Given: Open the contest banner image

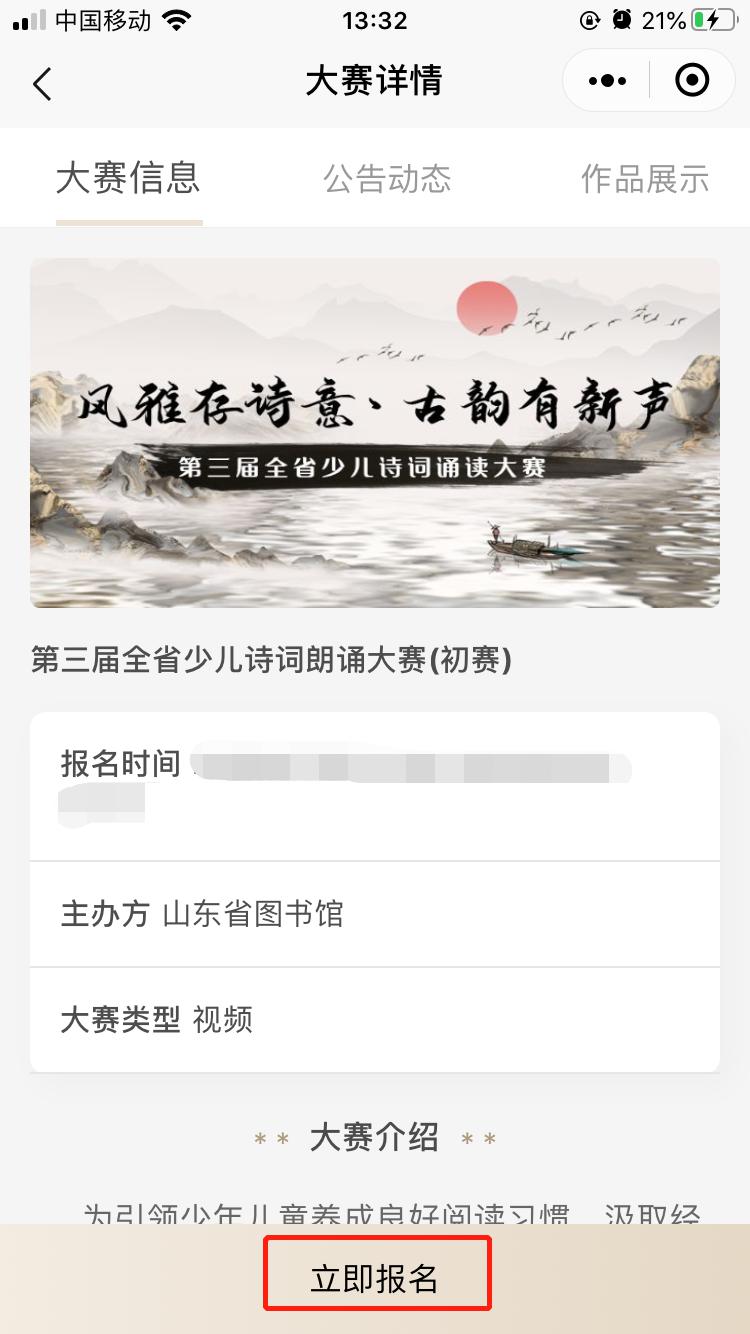Looking at the screenshot, I should 375,432.
